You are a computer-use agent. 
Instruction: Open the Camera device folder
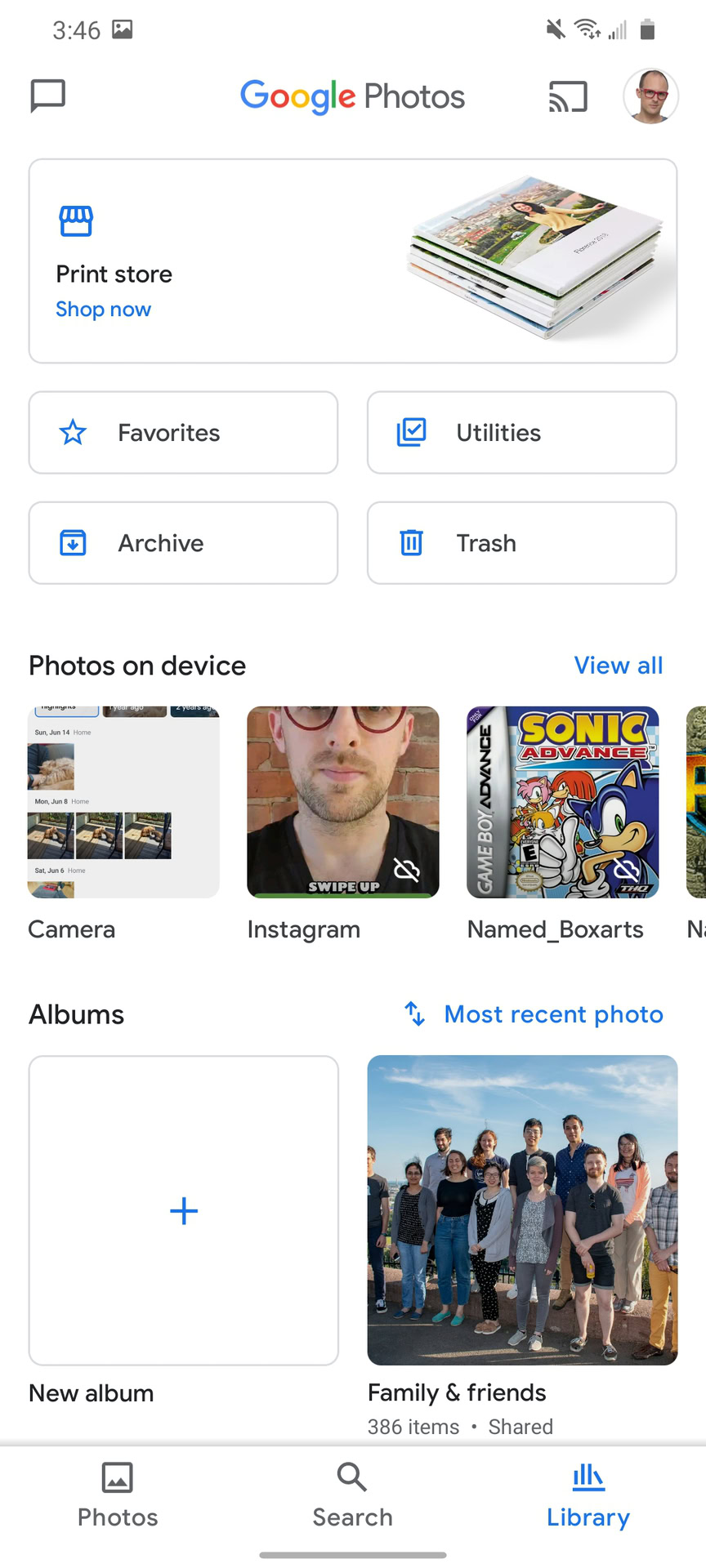click(x=123, y=803)
